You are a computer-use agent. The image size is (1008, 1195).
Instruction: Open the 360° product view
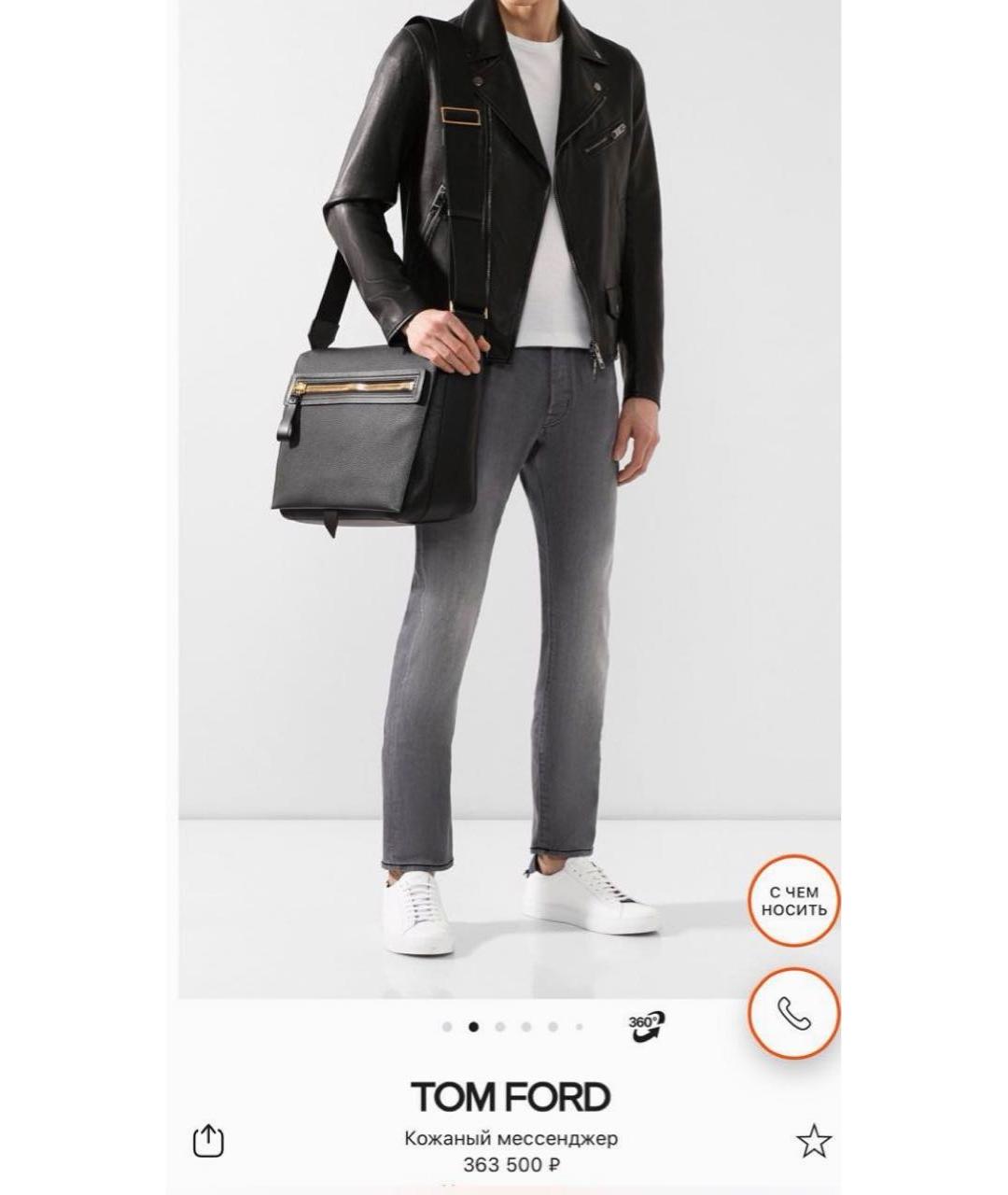coord(647,1025)
